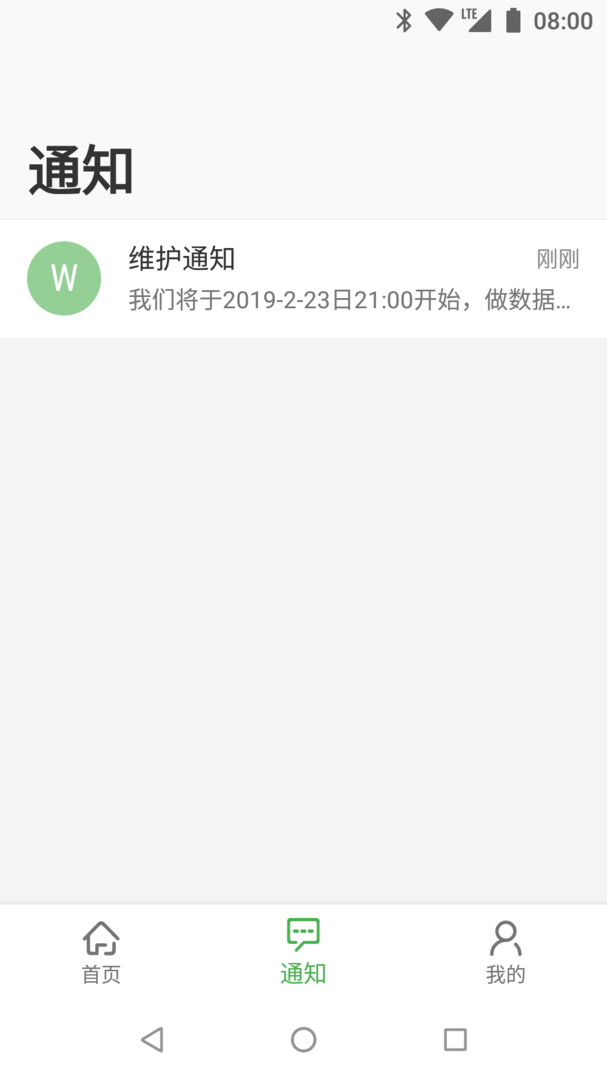
Task: Return to the device home screen
Action: (303, 1039)
